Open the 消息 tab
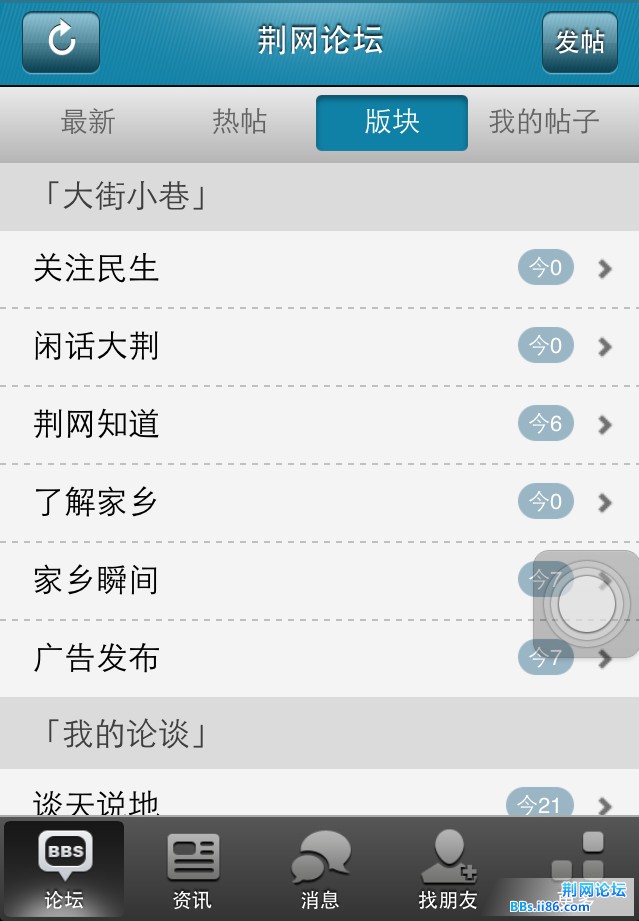This screenshot has width=639, height=921. click(x=320, y=870)
